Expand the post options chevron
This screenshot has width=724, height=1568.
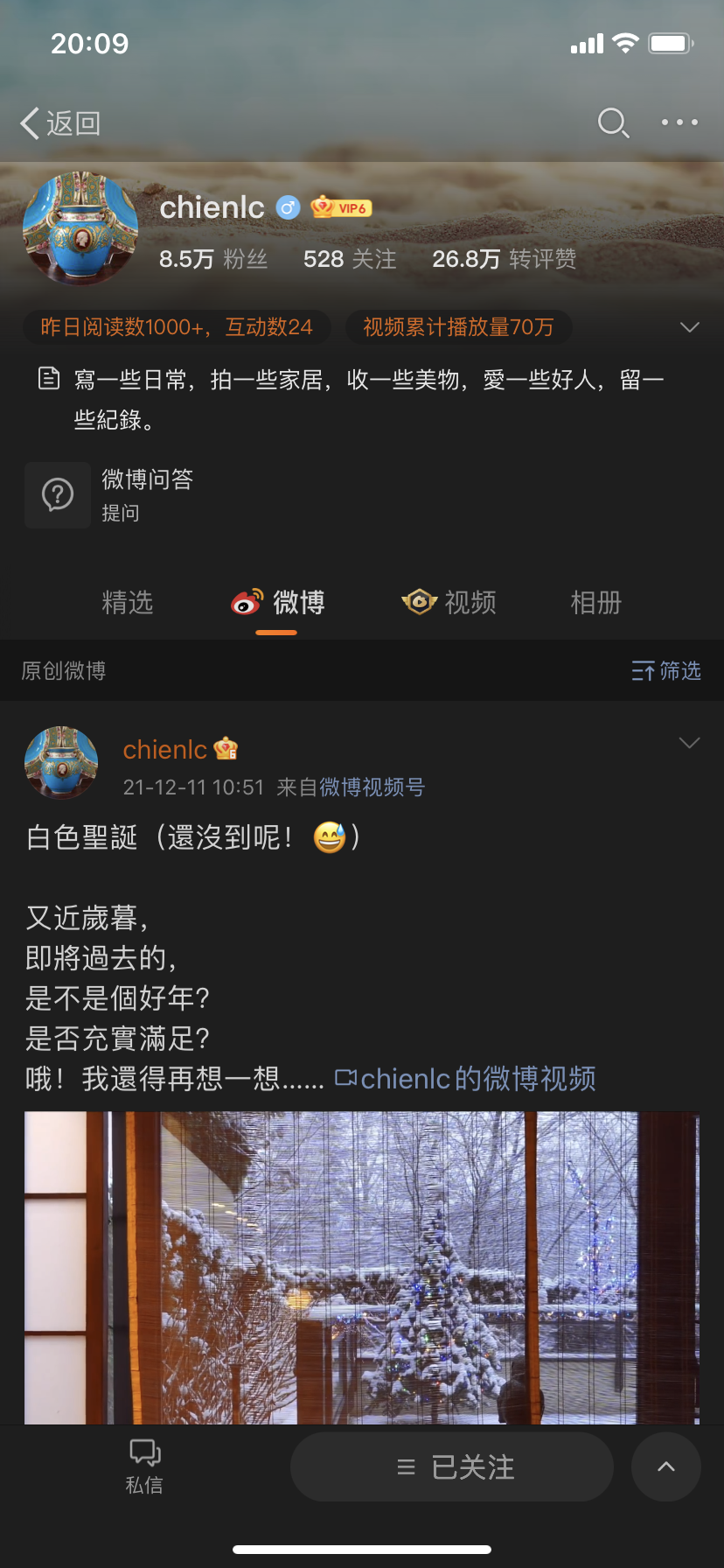tap(689, 743)
